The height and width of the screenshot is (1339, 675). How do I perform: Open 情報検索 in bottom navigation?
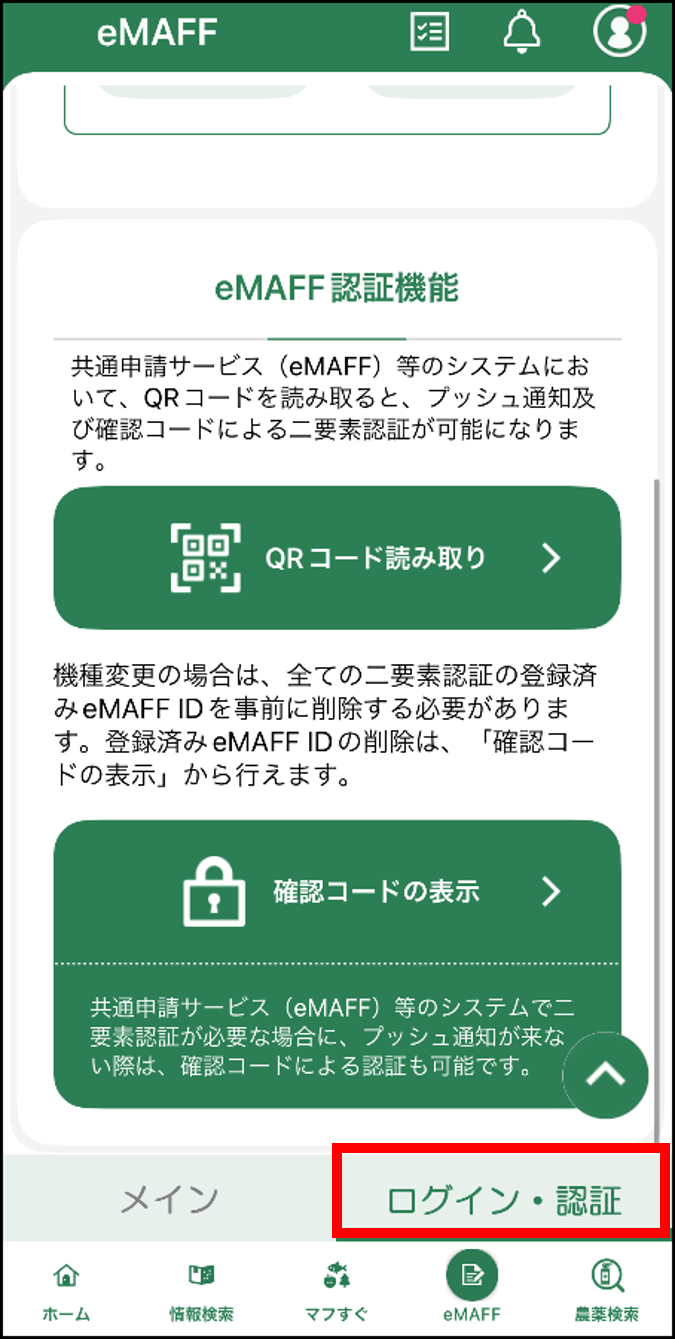(x=202, y=1291)
